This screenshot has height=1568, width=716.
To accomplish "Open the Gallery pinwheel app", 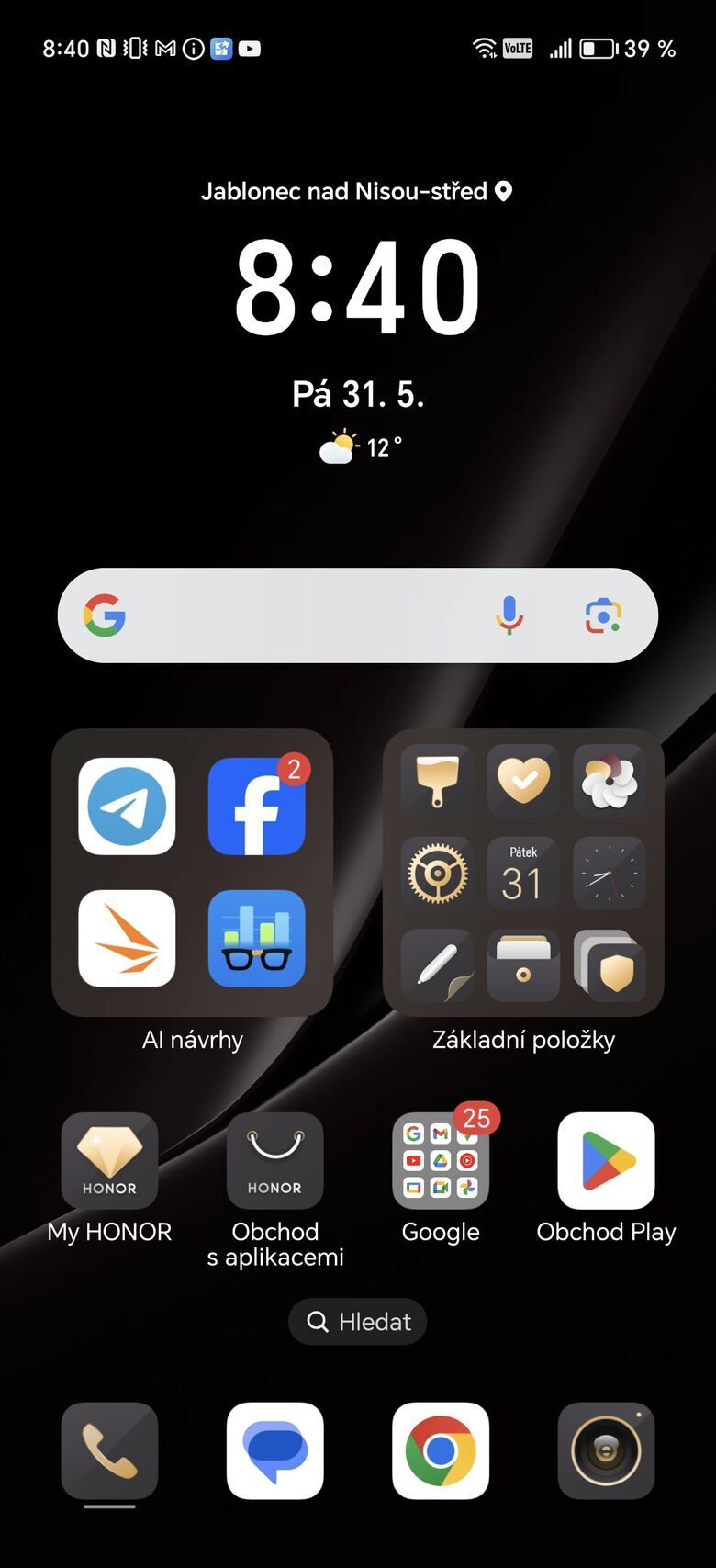I will (x=609, y=781).
